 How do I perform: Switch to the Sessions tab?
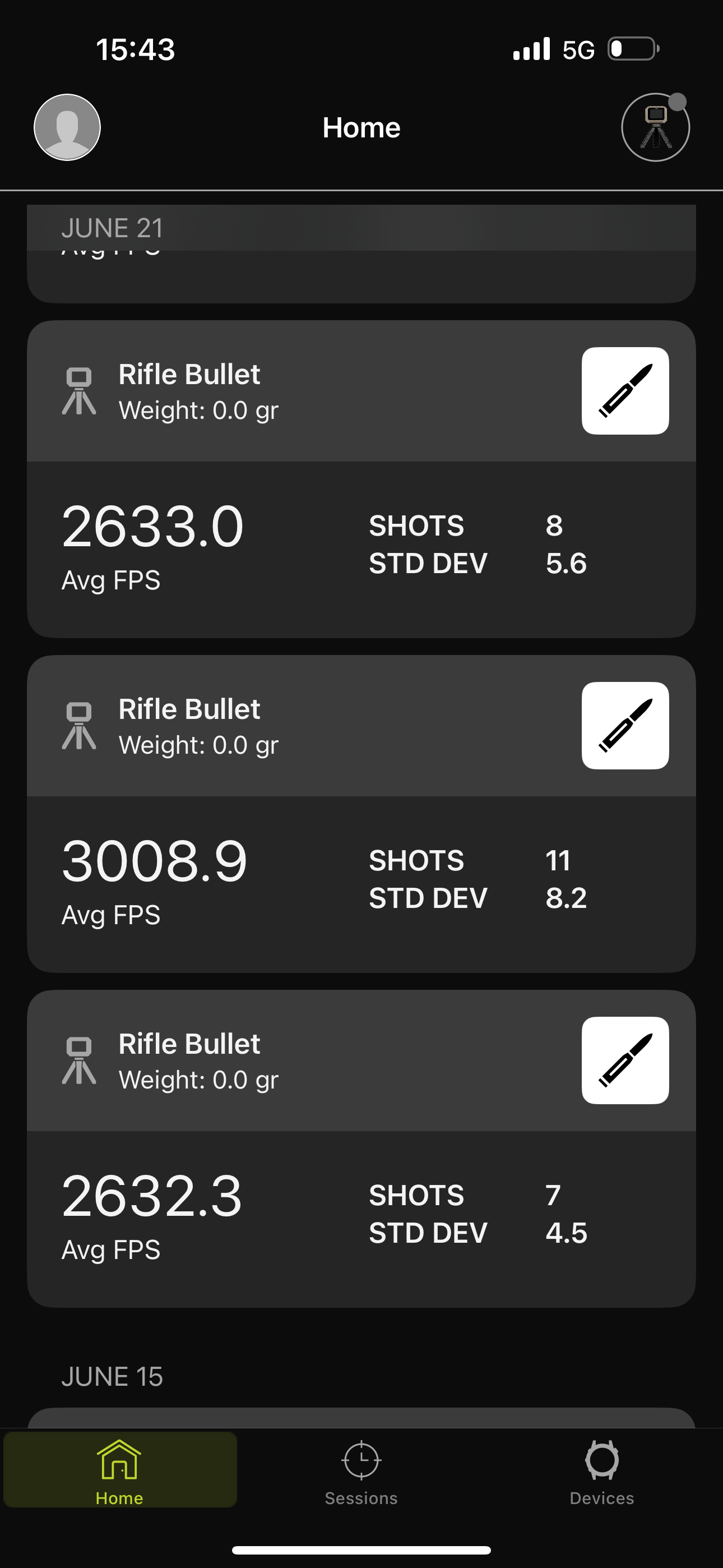pos(361,1473)
